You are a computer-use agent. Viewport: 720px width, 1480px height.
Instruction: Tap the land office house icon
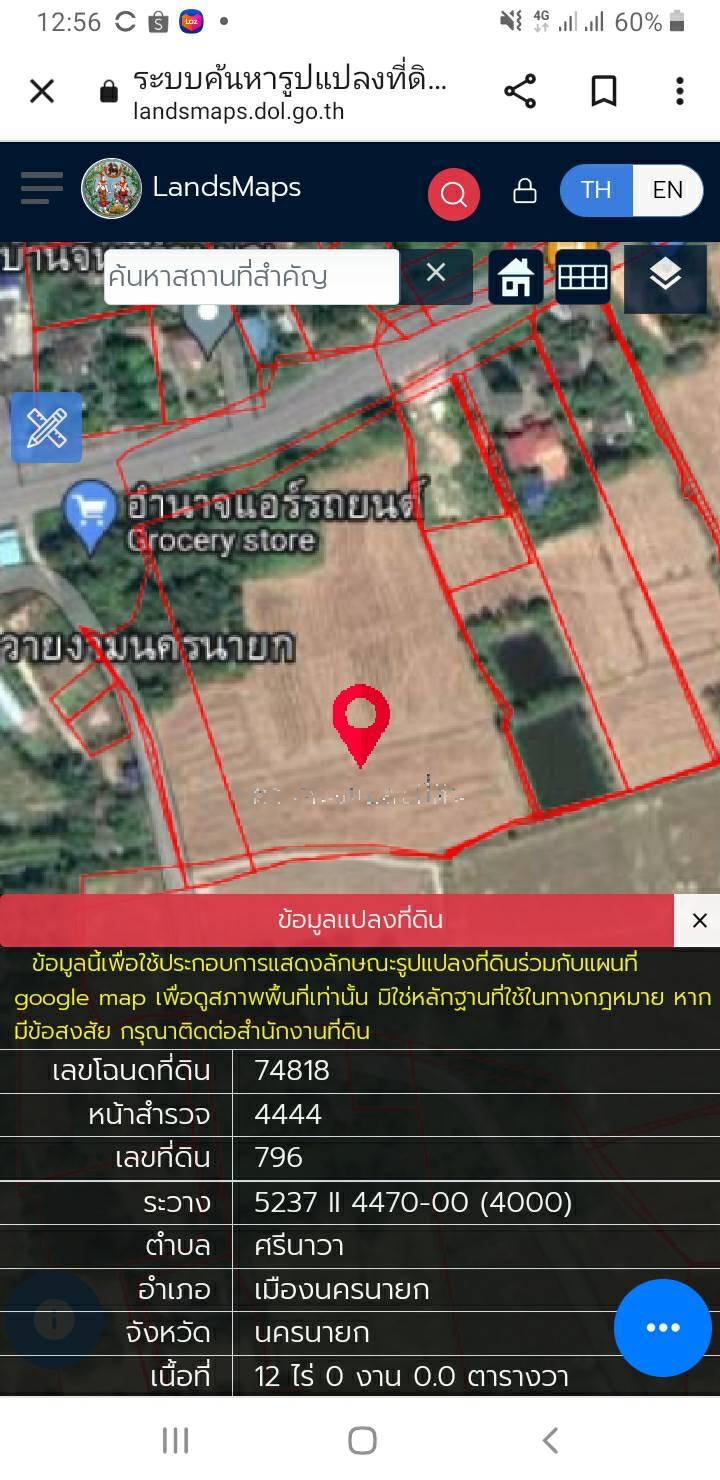(516, 277)
